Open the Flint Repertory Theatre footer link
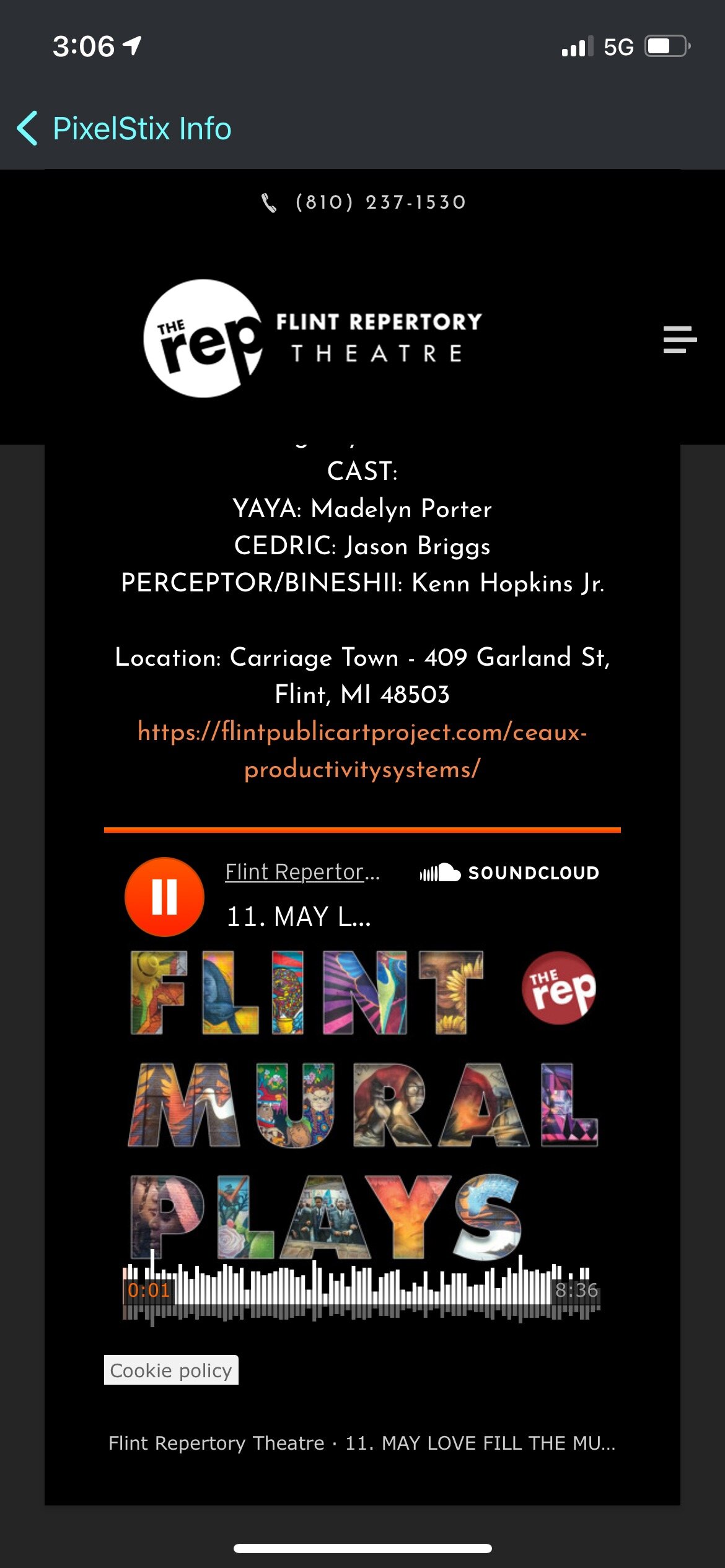This screenshot has height=1568, width=725. (216, 1443)
